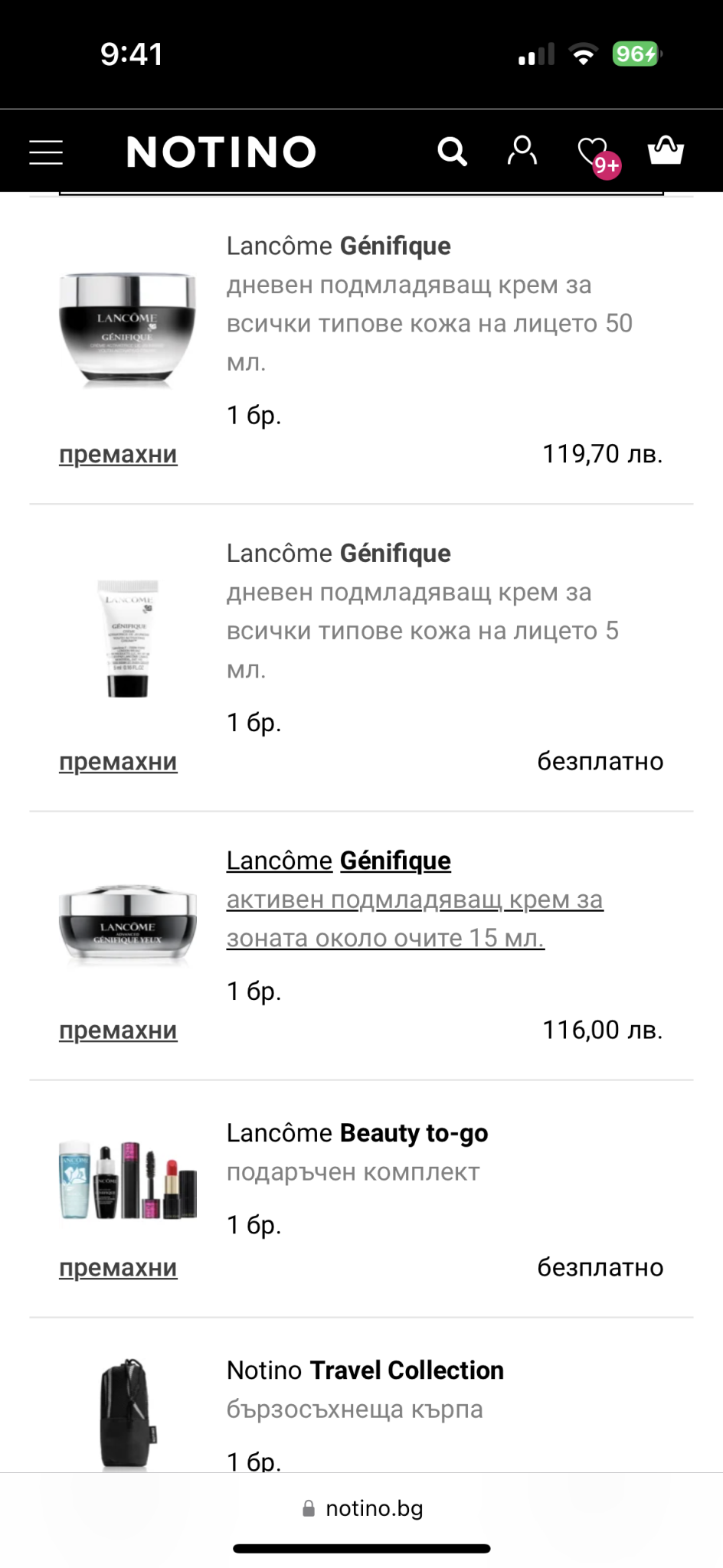
Task: Remove the Lancôme Beauty to-go gift set
Action: [118, 1268]
